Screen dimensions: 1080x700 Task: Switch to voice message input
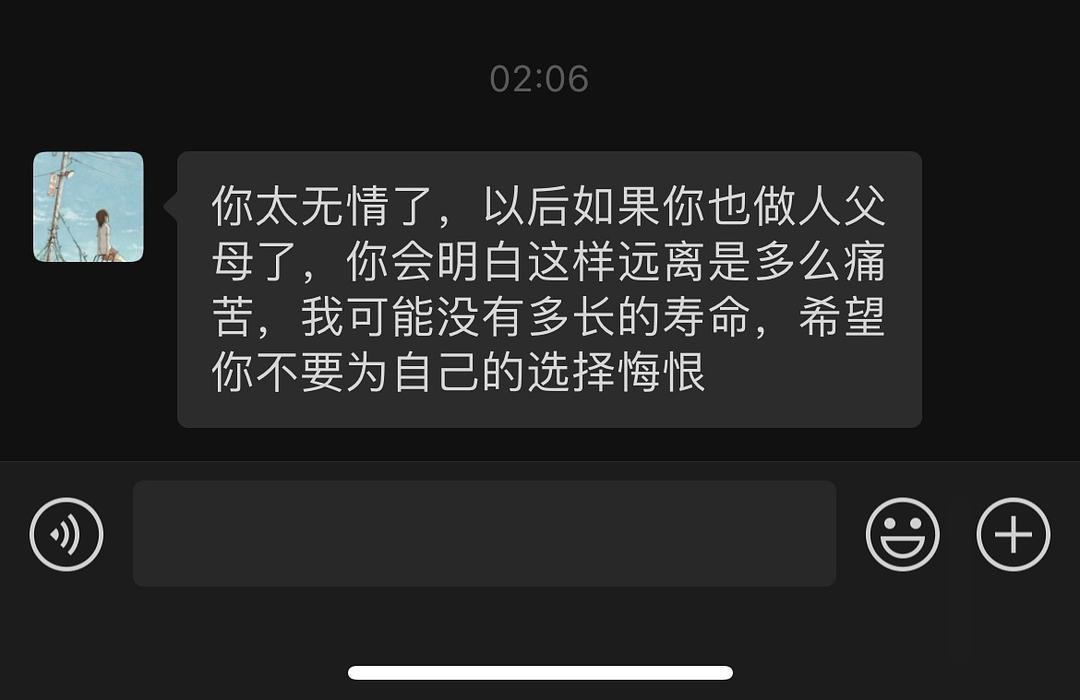pyautogui.click(x=66, y=534)
